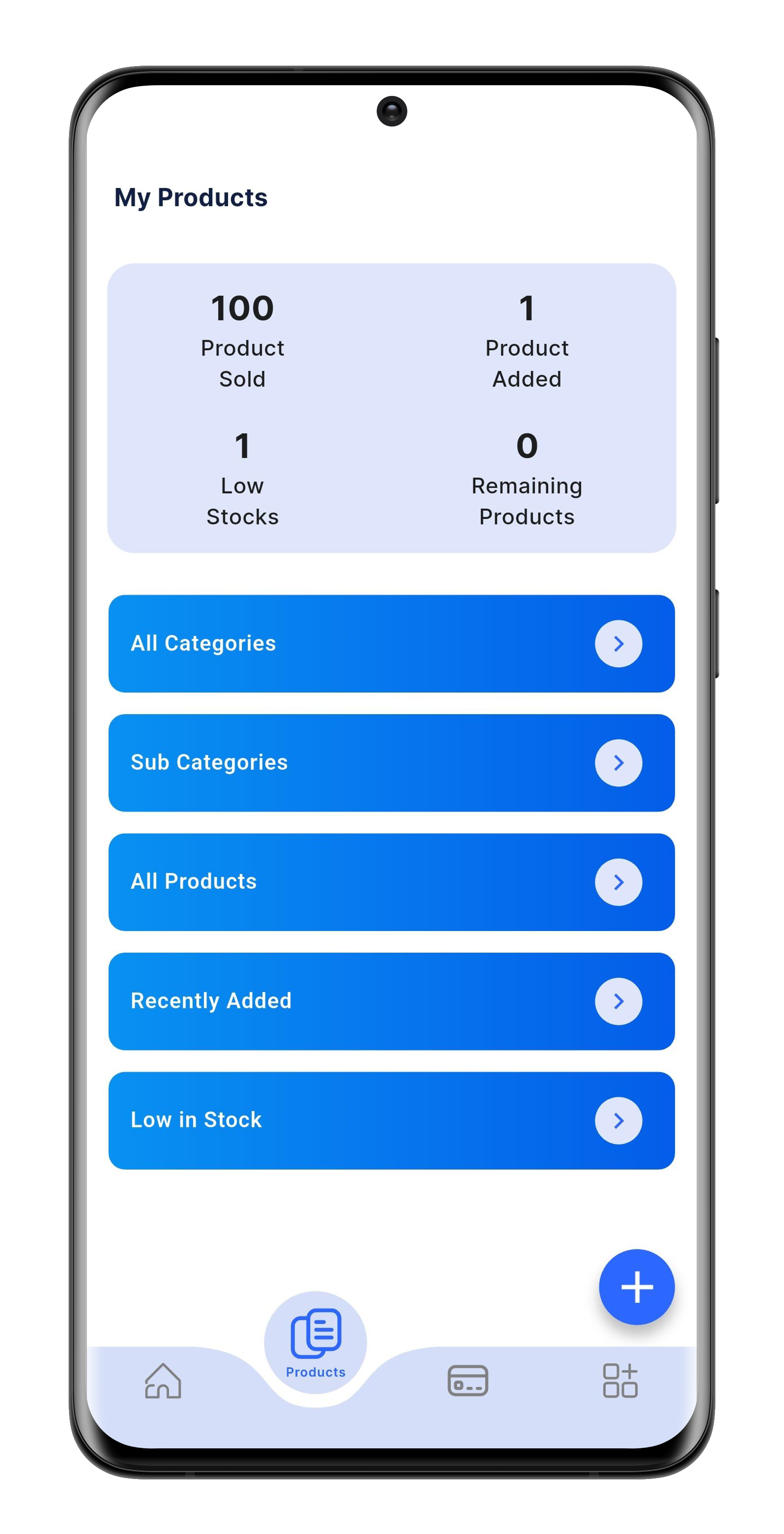
Task: View All Products
Action: (x=391, y=881)
